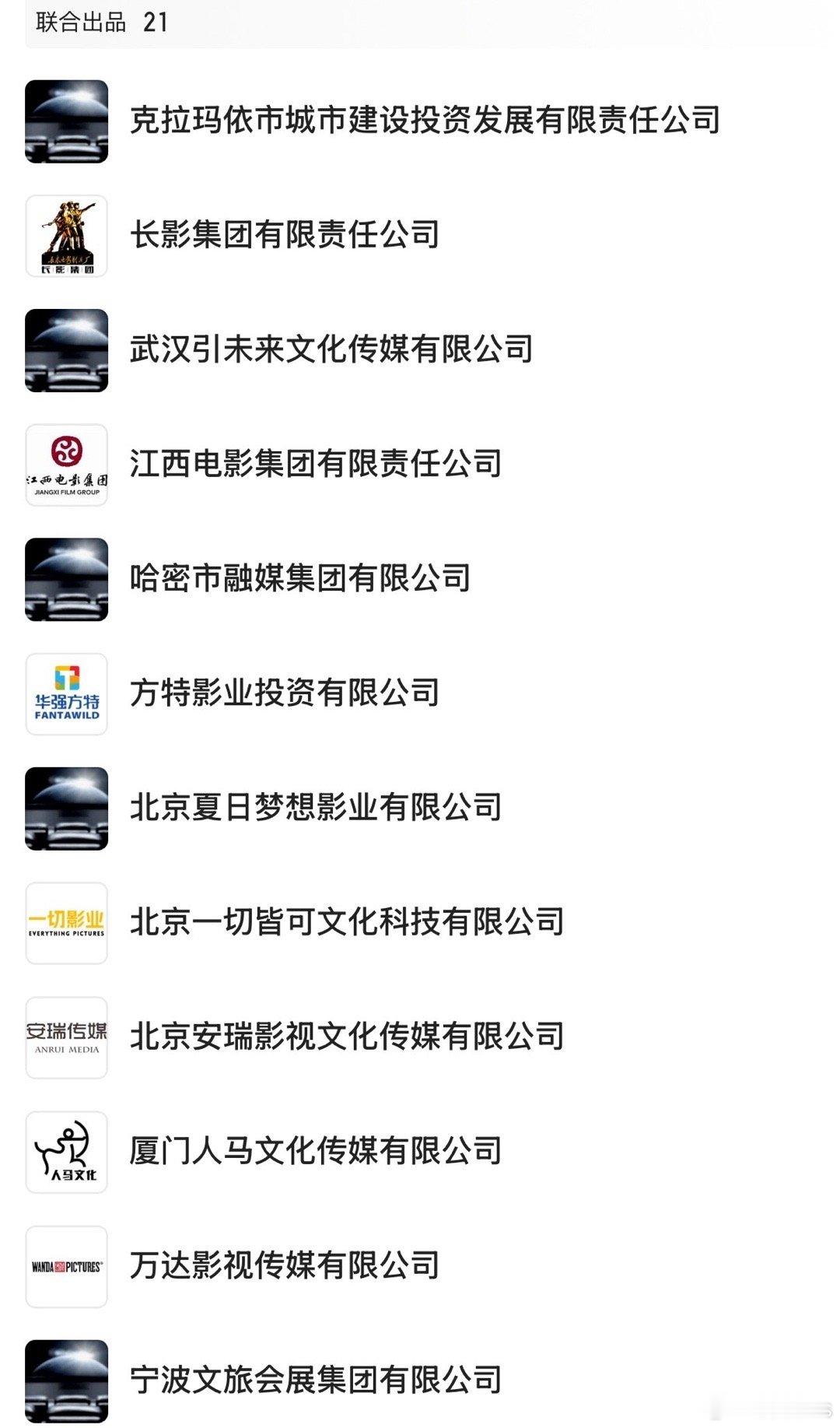Click the 安瑞传媒 ANRUI MEDIA logo
This screenshot has width=840, height=1428.
(x=67, y=1036)
